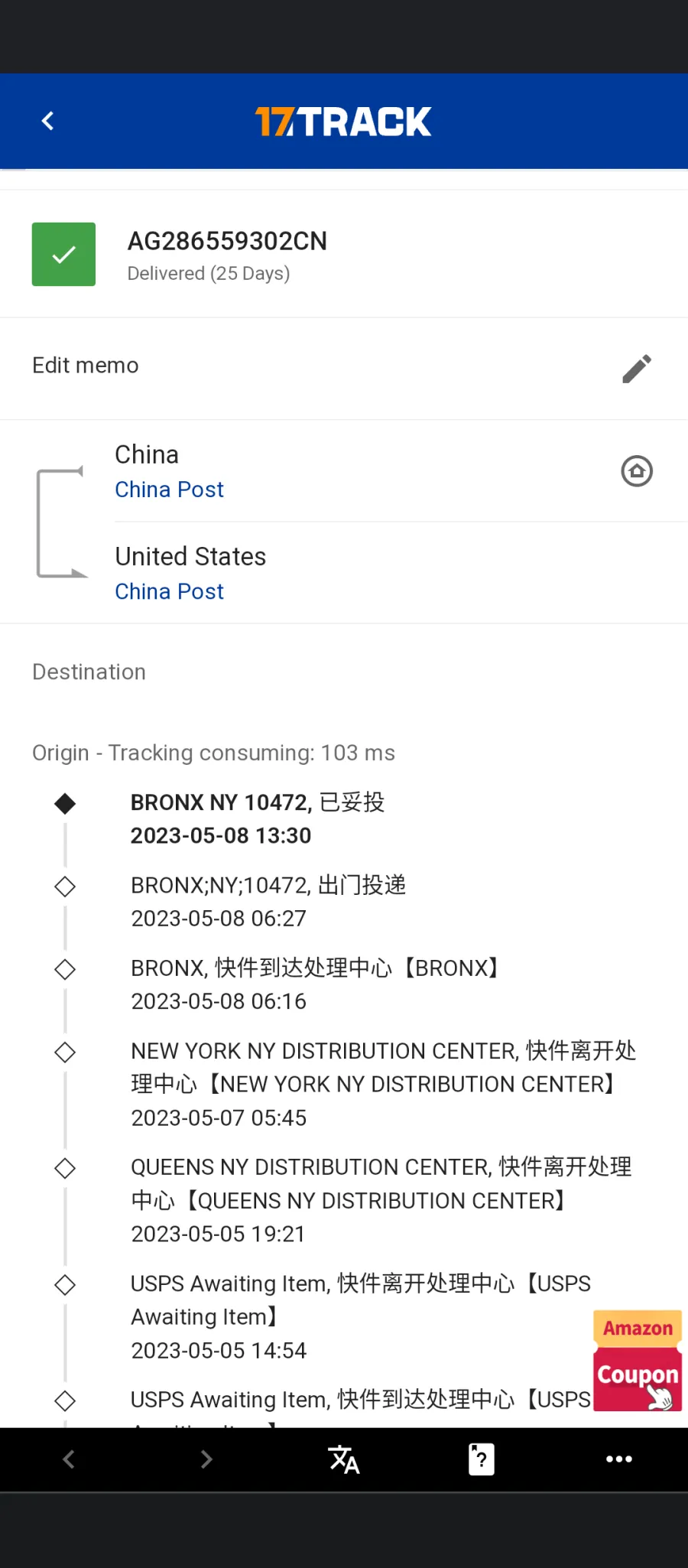Viewport: 688px width, 1568px height.
Task: Tap the delivered status check icon
Action: point(63,254)
